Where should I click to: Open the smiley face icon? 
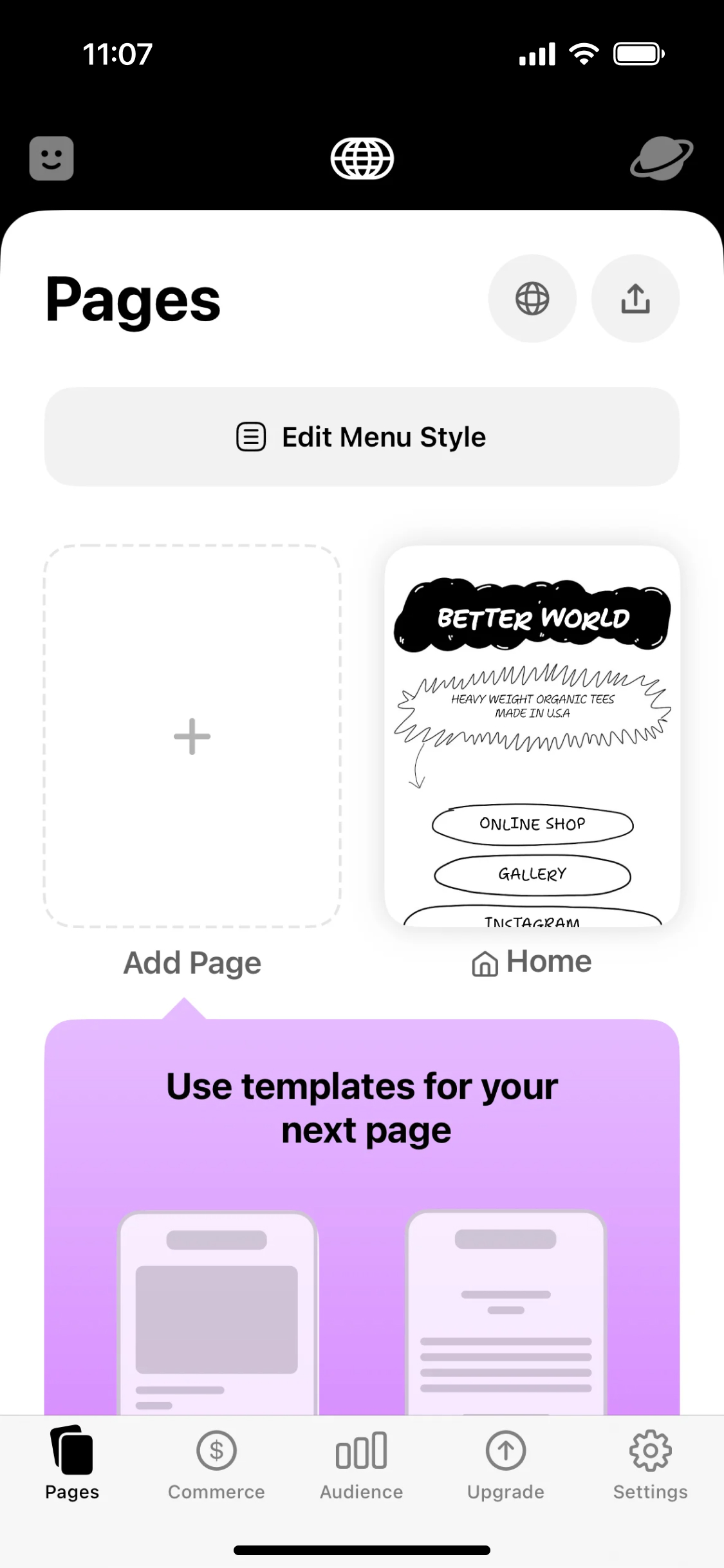51,158
